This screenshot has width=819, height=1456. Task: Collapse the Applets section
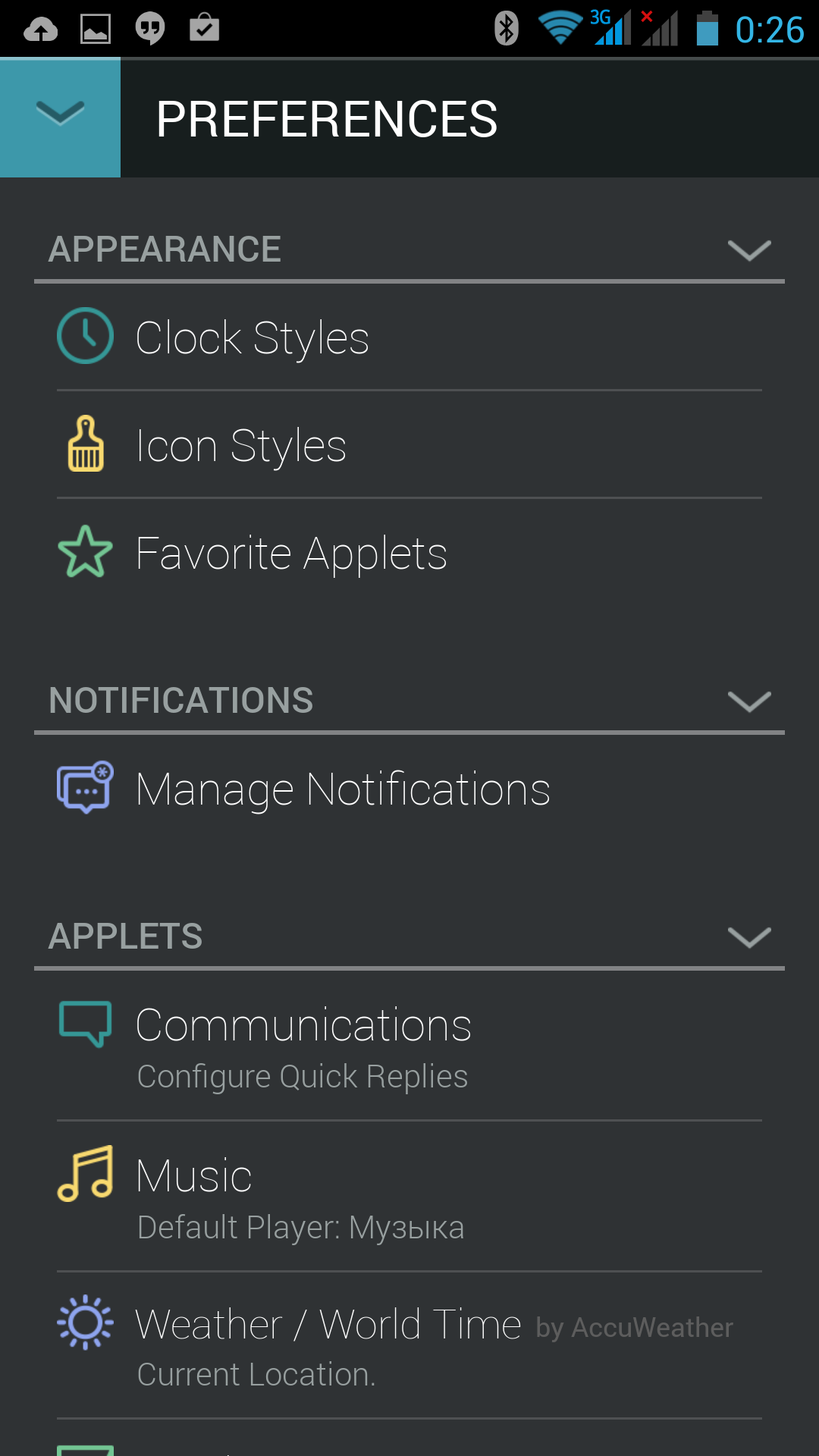(748, 937)
